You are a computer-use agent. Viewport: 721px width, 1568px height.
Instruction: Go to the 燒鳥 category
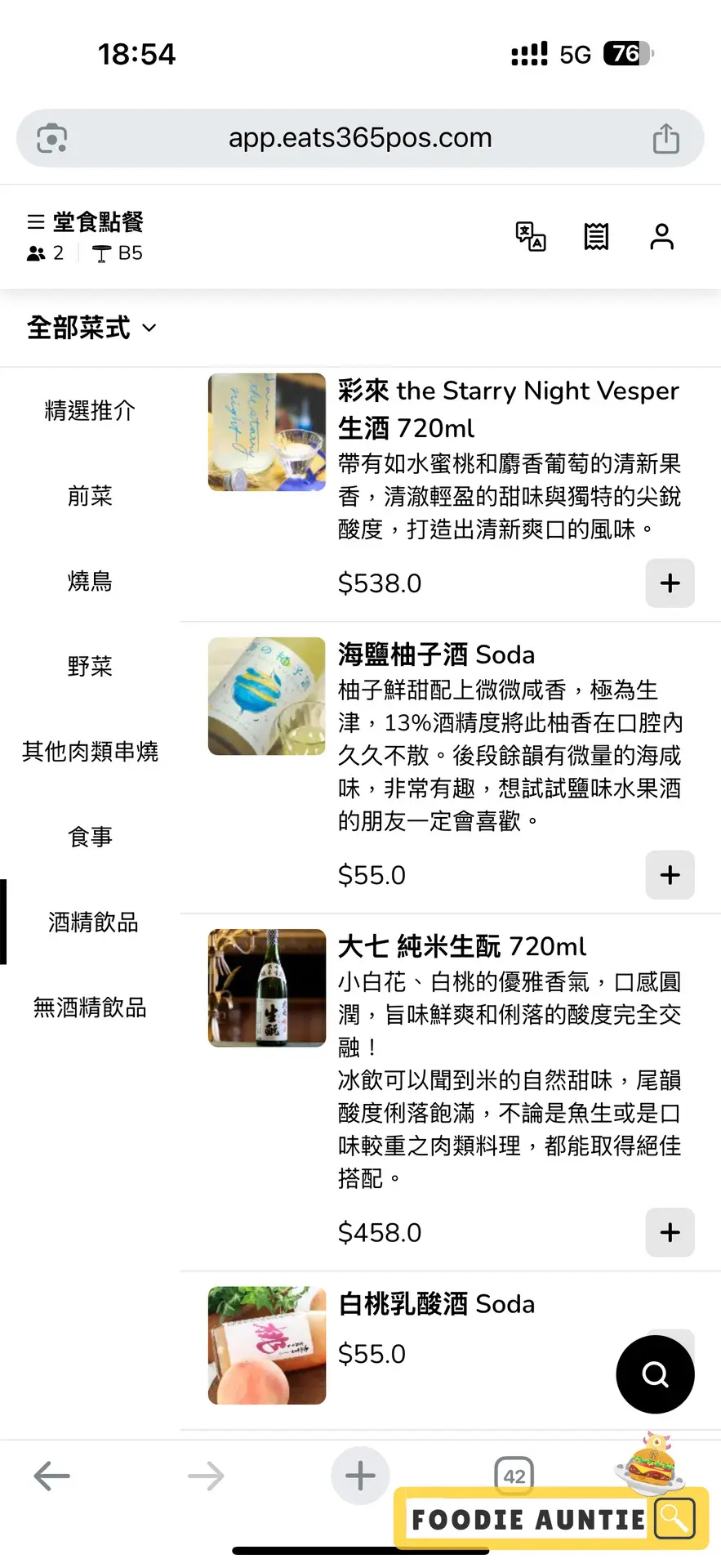pyautogui.click(x=90, y=581)
